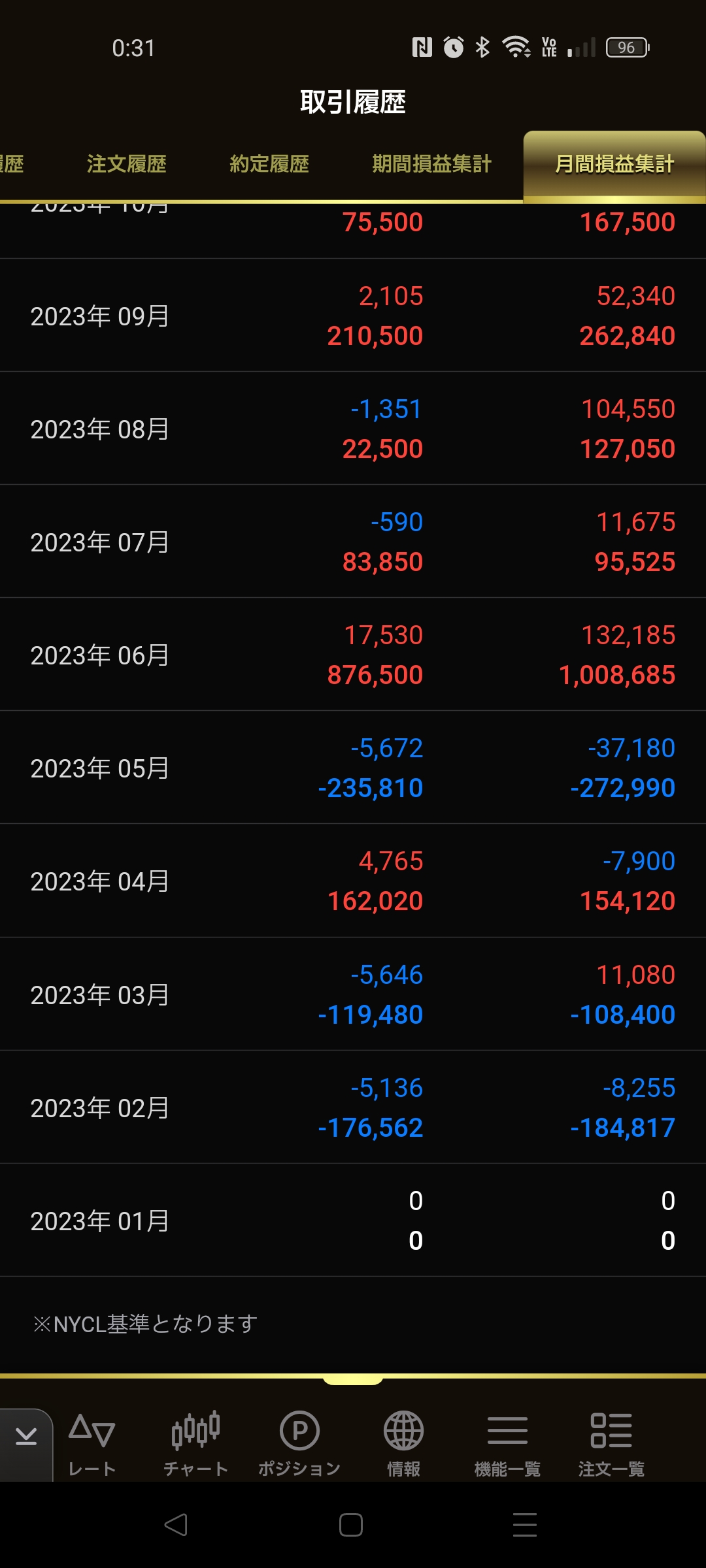
Task: Open the レート screen in bottom bar
Action: [x=92, y=1445]
